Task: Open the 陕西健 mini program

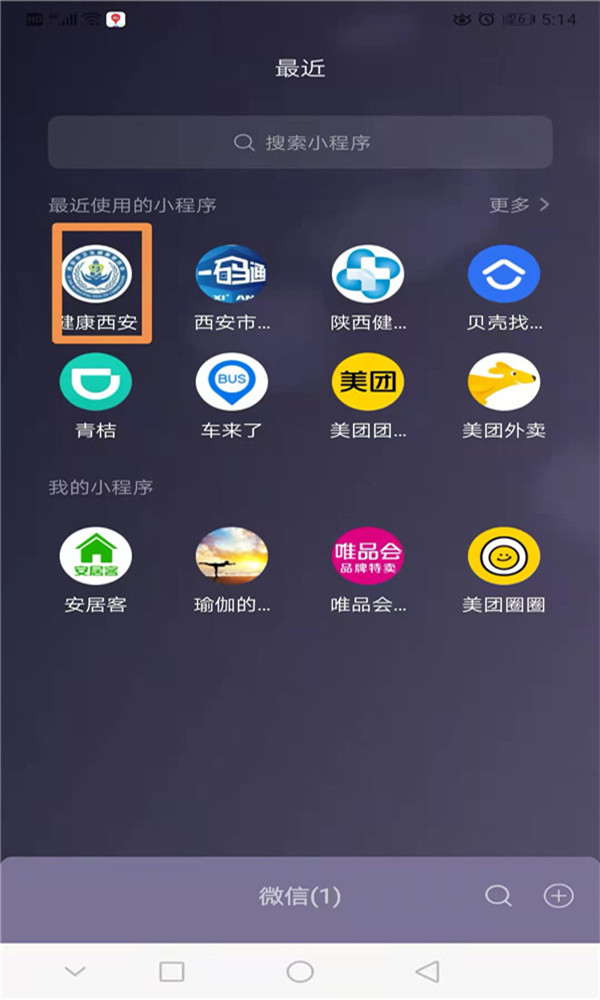Action: (367, 274)
